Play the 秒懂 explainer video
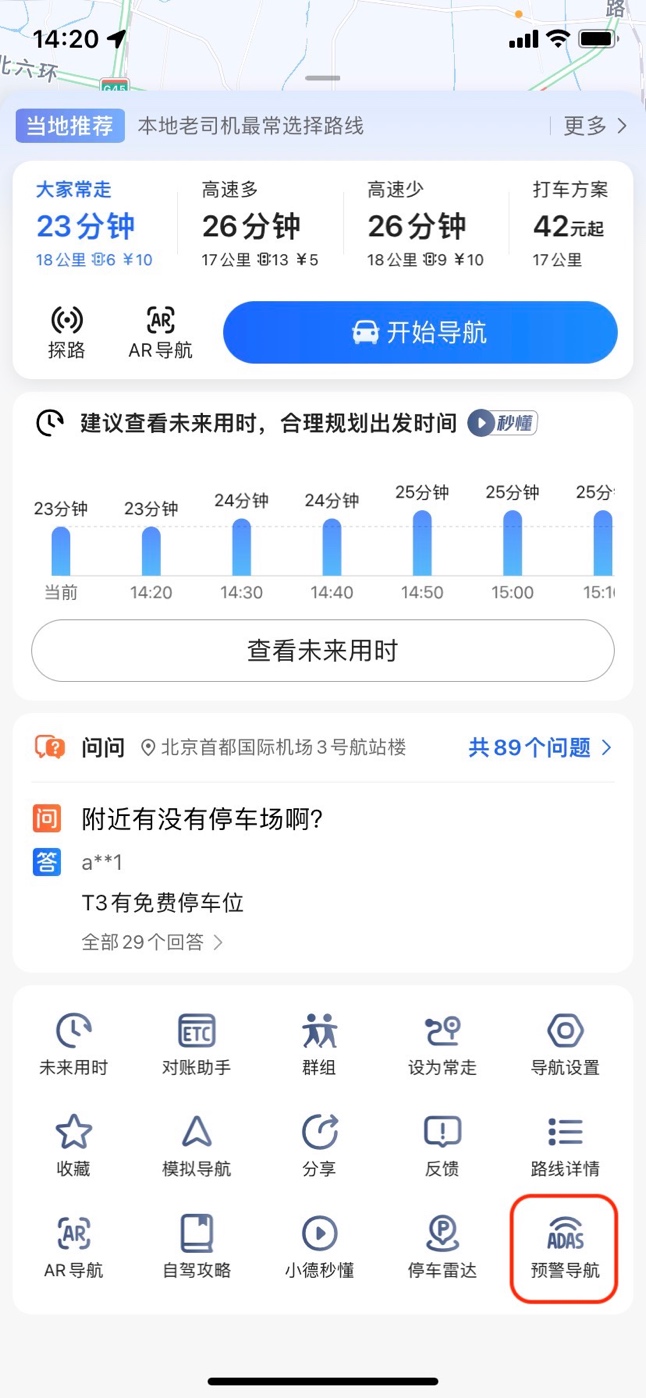646x1398 pixels. [x=503, y=423]
